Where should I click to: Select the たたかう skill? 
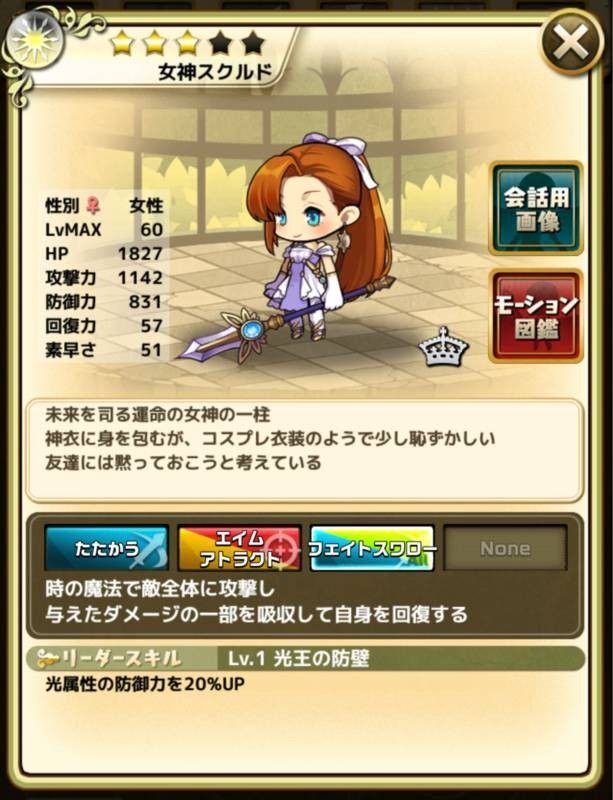tap(106, 548)
